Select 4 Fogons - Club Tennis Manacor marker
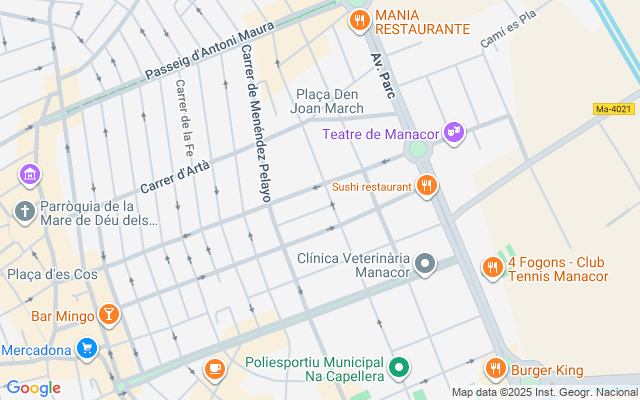The image size is (640, 400). (x=492, y=267)
